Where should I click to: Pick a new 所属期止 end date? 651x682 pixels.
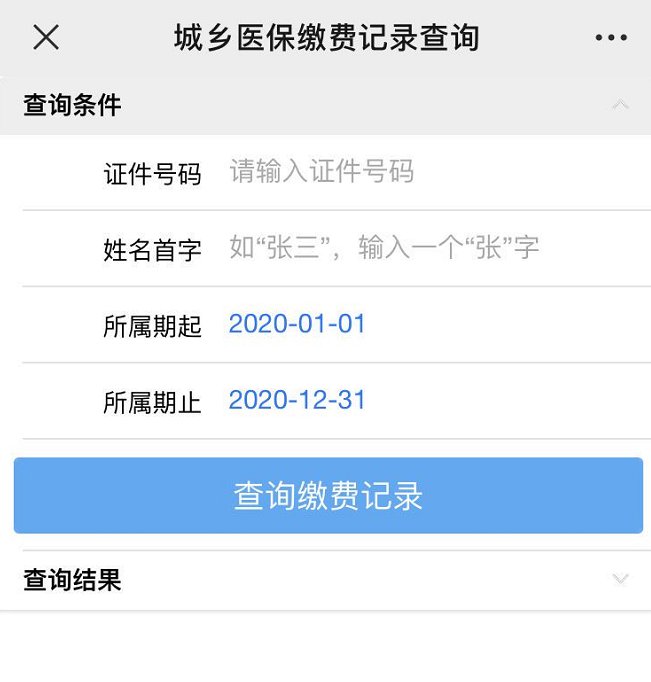(298, 401)
